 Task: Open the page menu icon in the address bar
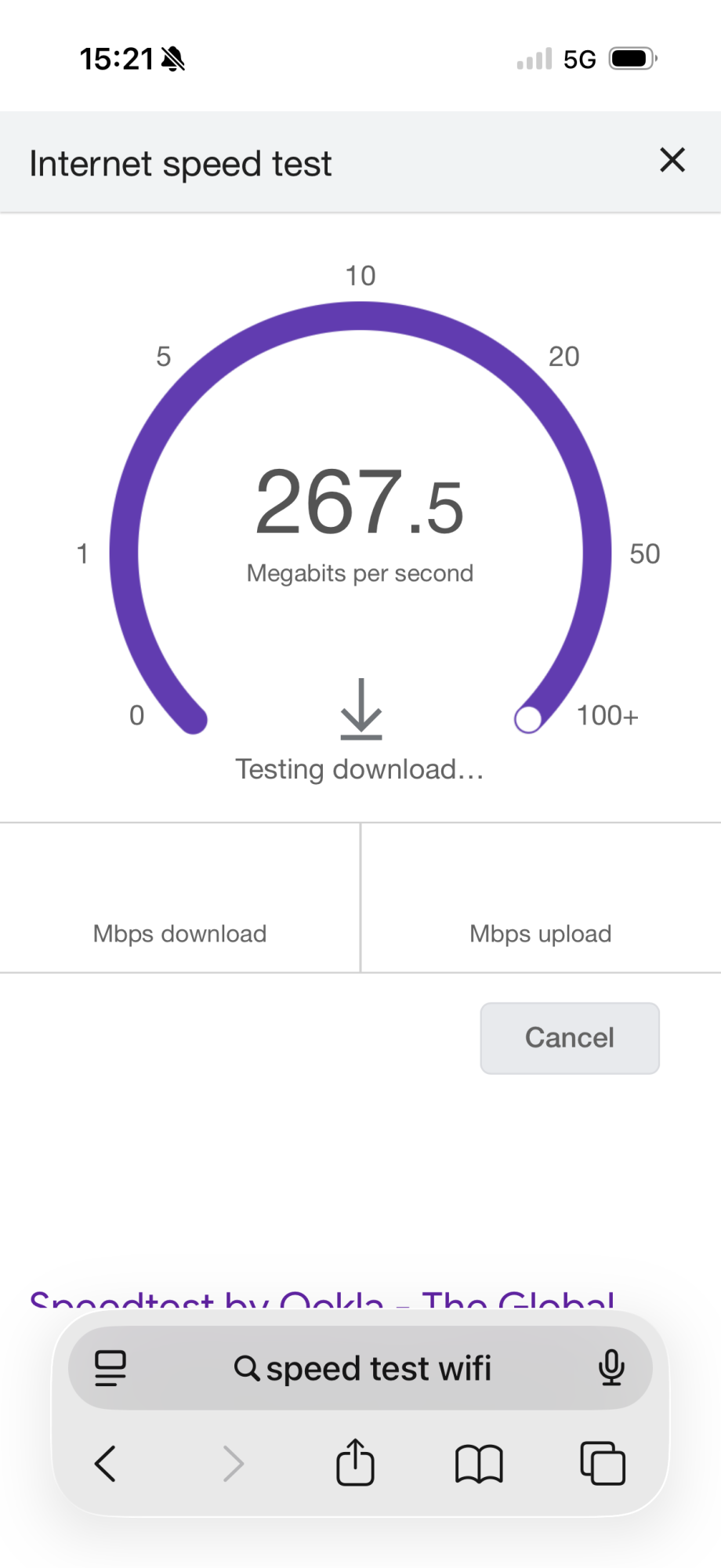(x=111, y=1368)
